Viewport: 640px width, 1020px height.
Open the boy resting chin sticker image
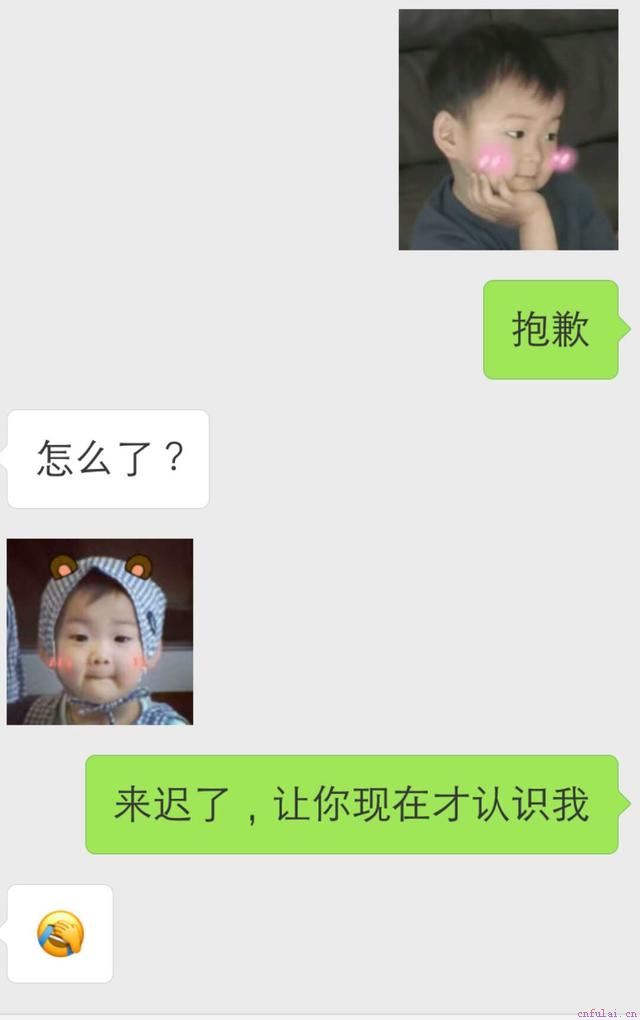tap(508, 130)
